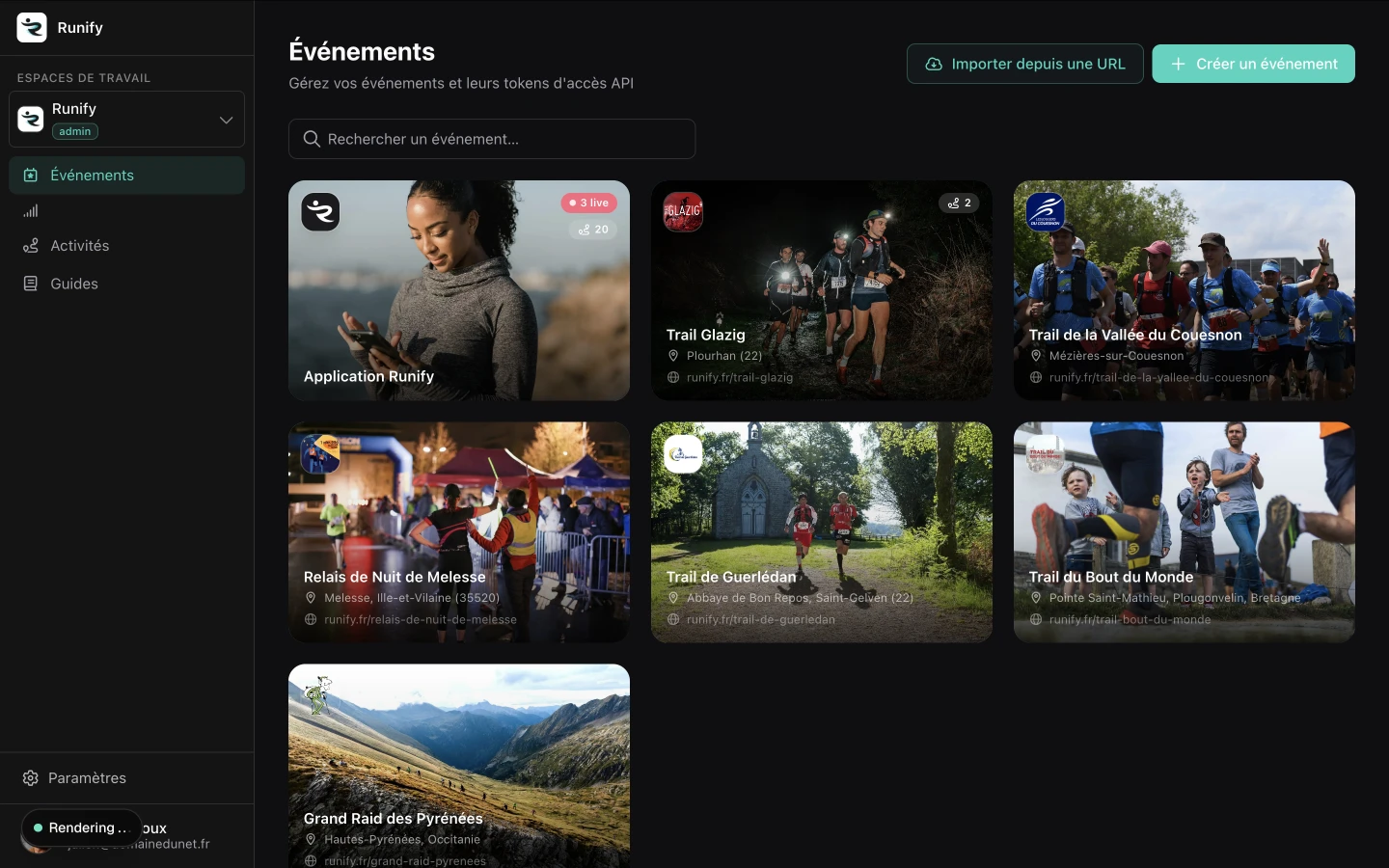The height and width of the screenshot is (868, 1389).
Task: Open Paramètres settings
Action: [x=87, y=778]
